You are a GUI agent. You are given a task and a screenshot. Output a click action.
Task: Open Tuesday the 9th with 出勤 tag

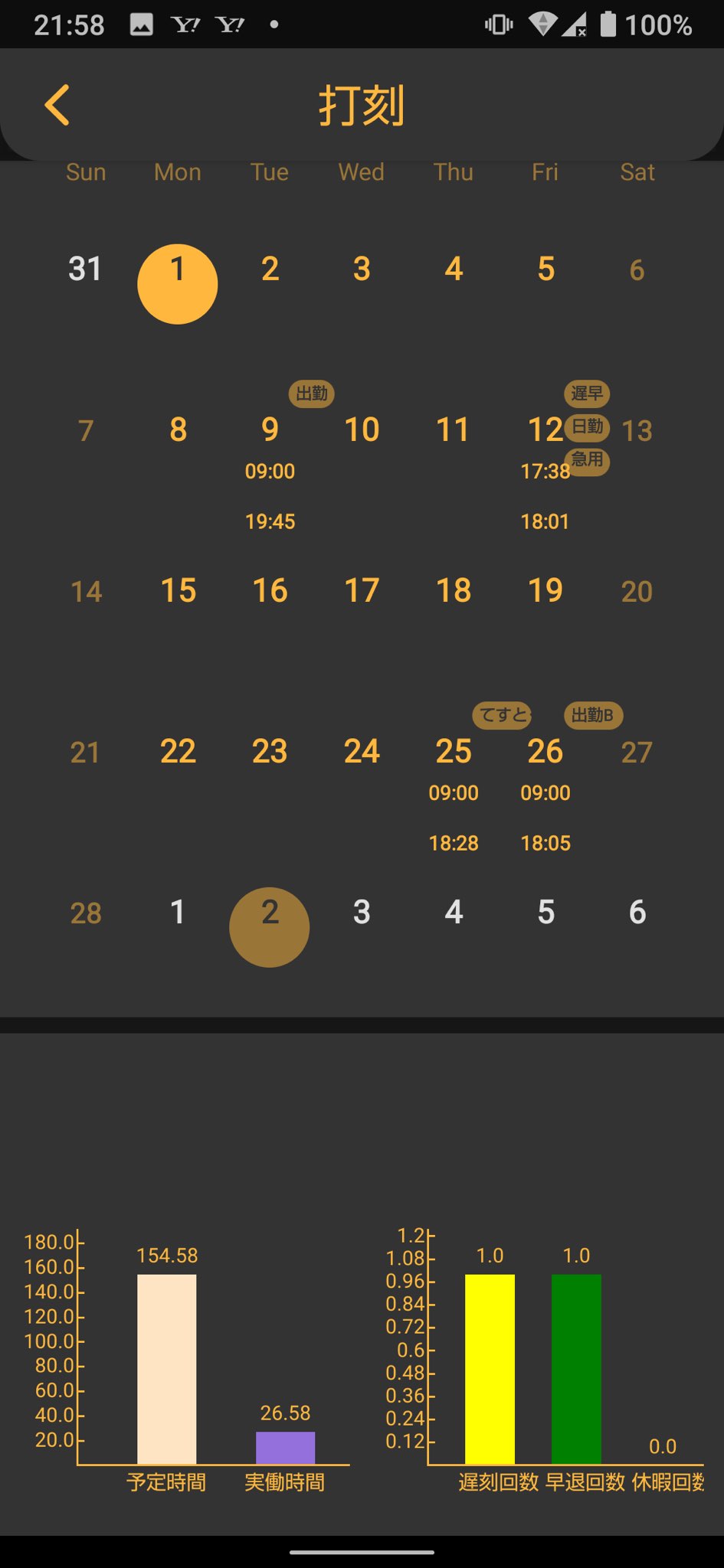(270, 430)
